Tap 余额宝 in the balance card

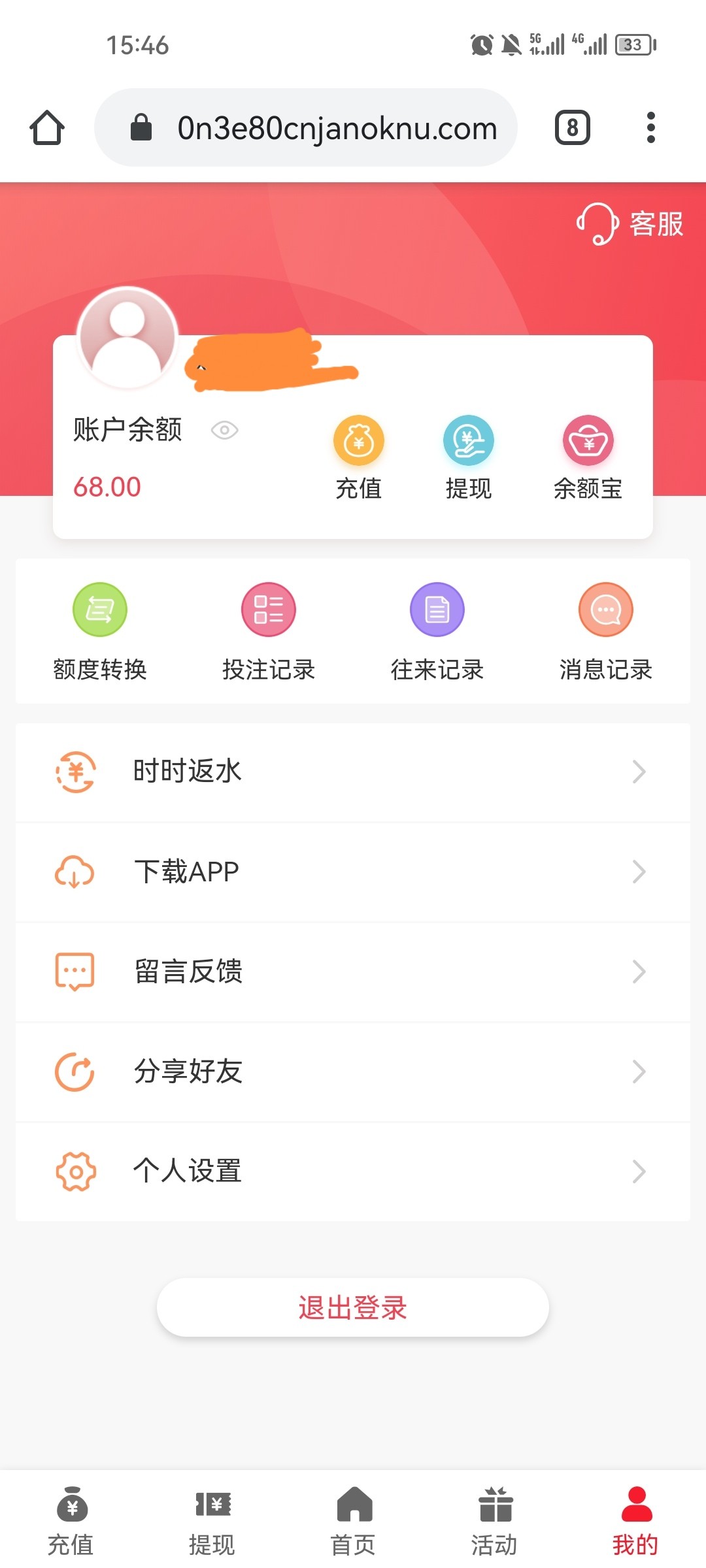click(588, 459)
